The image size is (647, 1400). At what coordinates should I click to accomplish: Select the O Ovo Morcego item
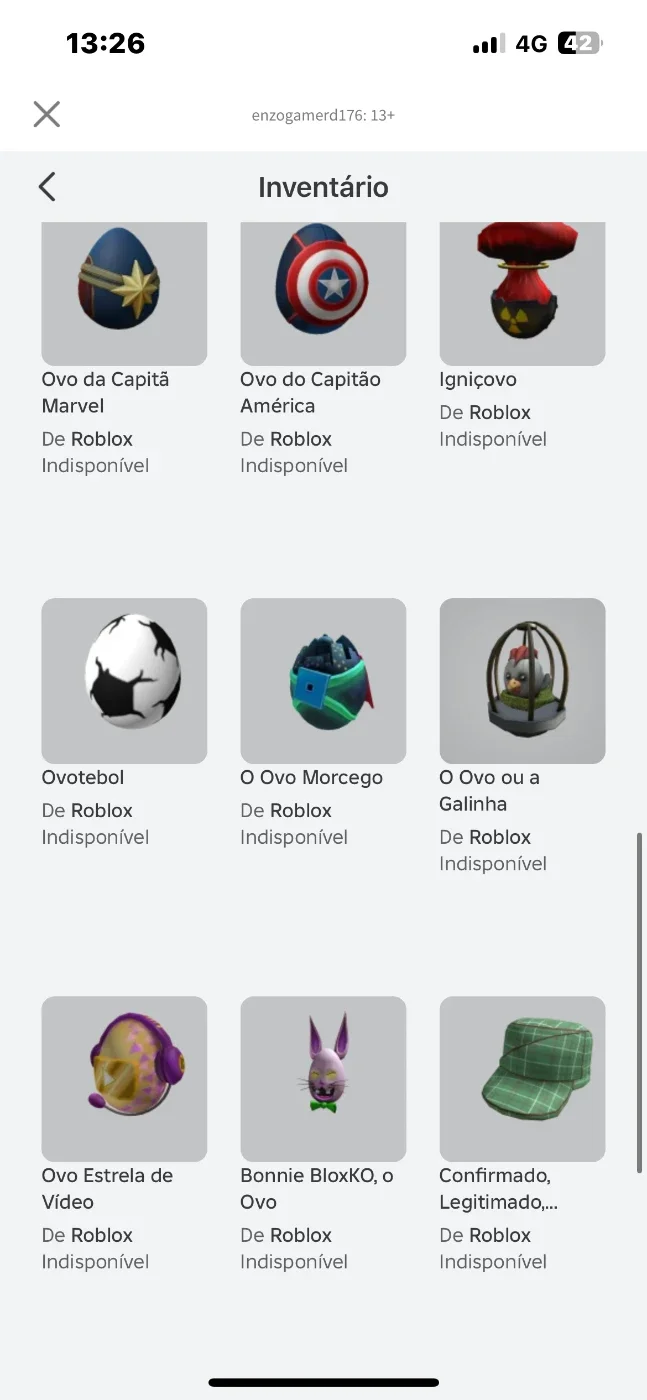click(x=323, y=681)
